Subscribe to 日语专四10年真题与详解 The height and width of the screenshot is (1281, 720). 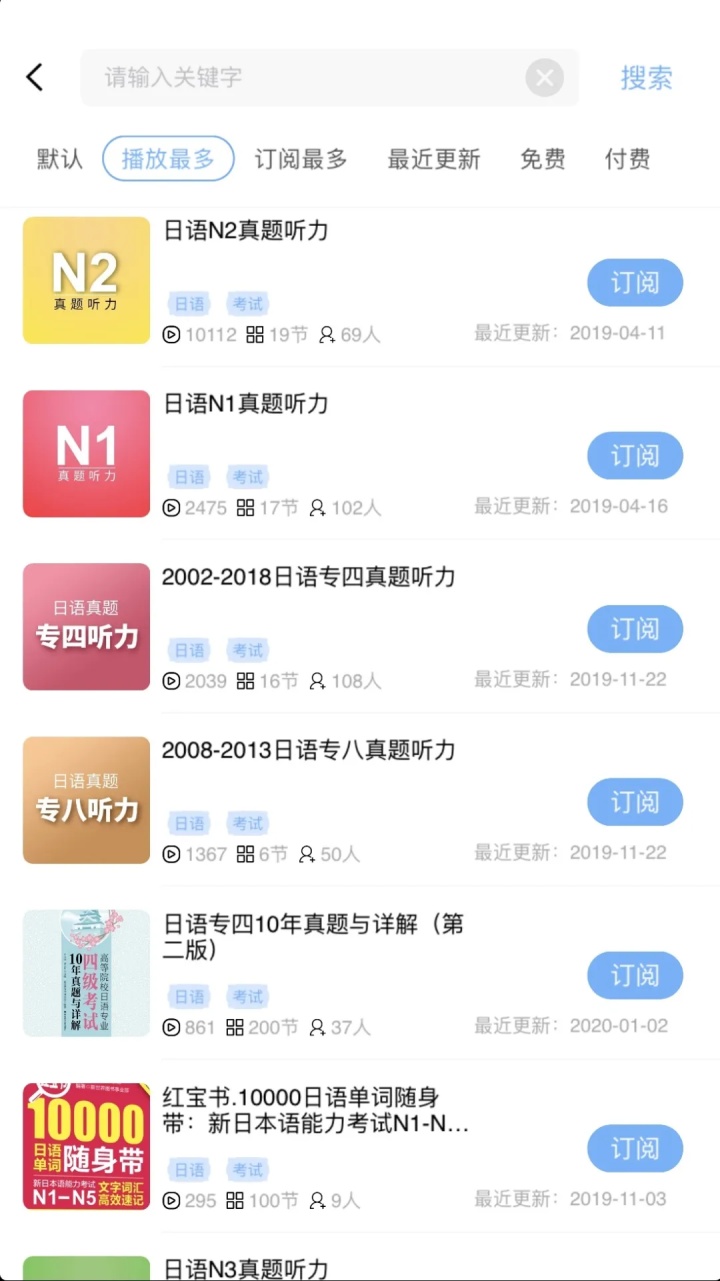coord(635,975)
